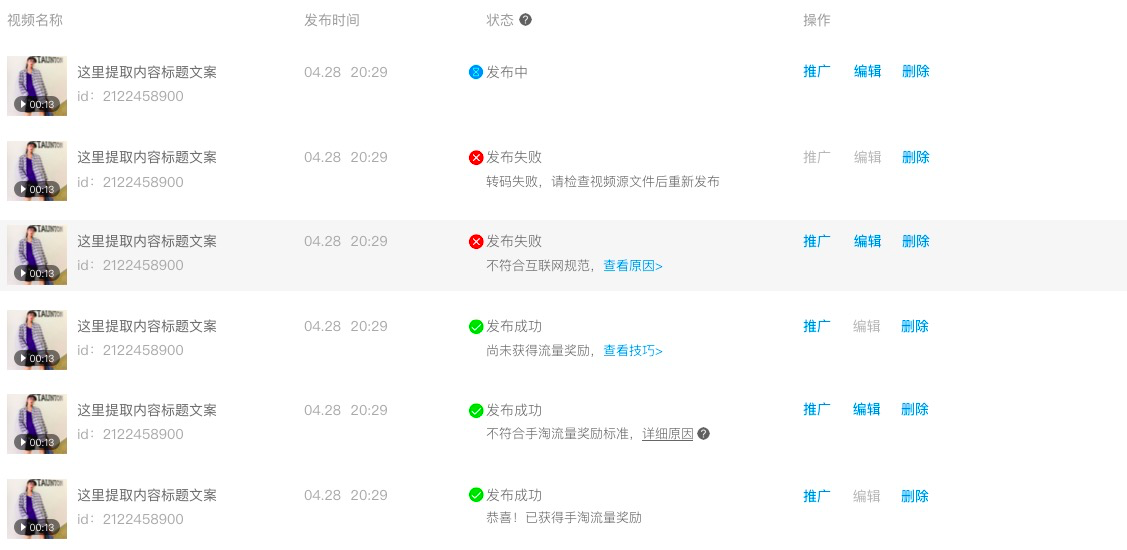Open the help icon beside 状态 header
Viewport: 1127px width, 550px height.
tap(526, 20)
